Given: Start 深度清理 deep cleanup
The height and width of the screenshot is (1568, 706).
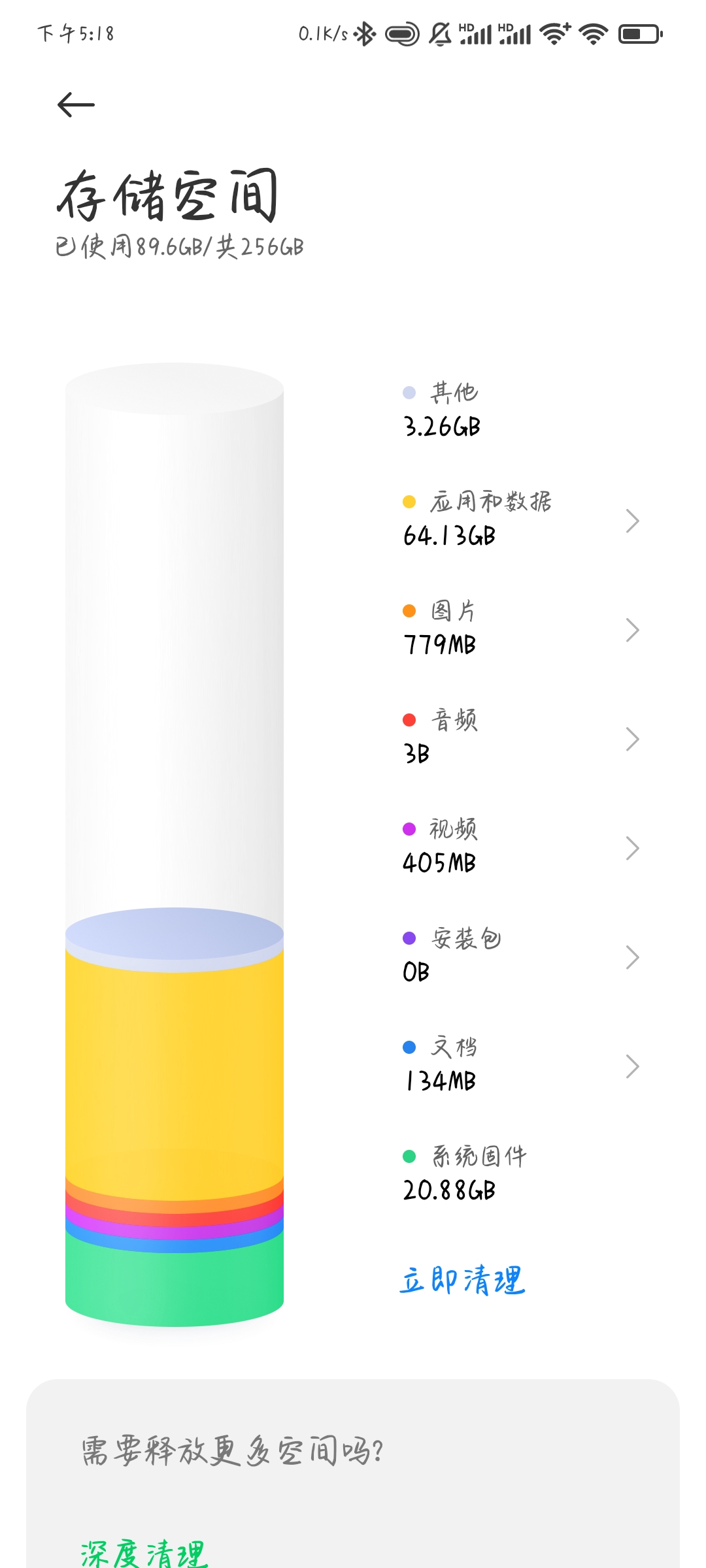Looking at the screenshot, I should click(144, 1554).
